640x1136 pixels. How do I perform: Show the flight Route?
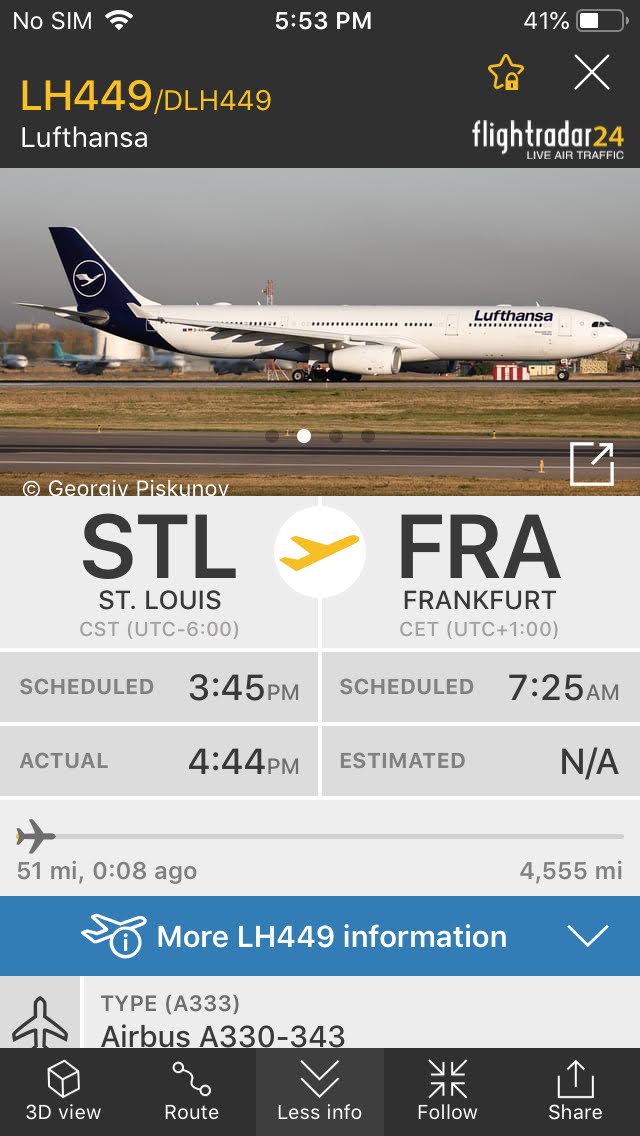click(x=191, y=1092)
